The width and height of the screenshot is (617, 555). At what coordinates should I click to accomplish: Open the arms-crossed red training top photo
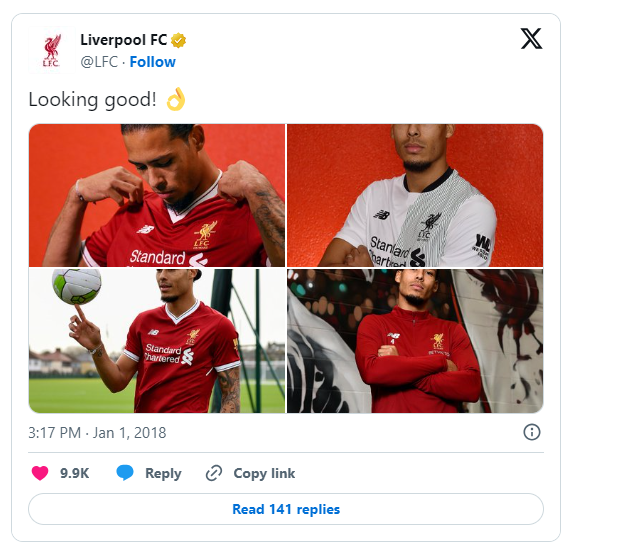(x=415, y=340)
